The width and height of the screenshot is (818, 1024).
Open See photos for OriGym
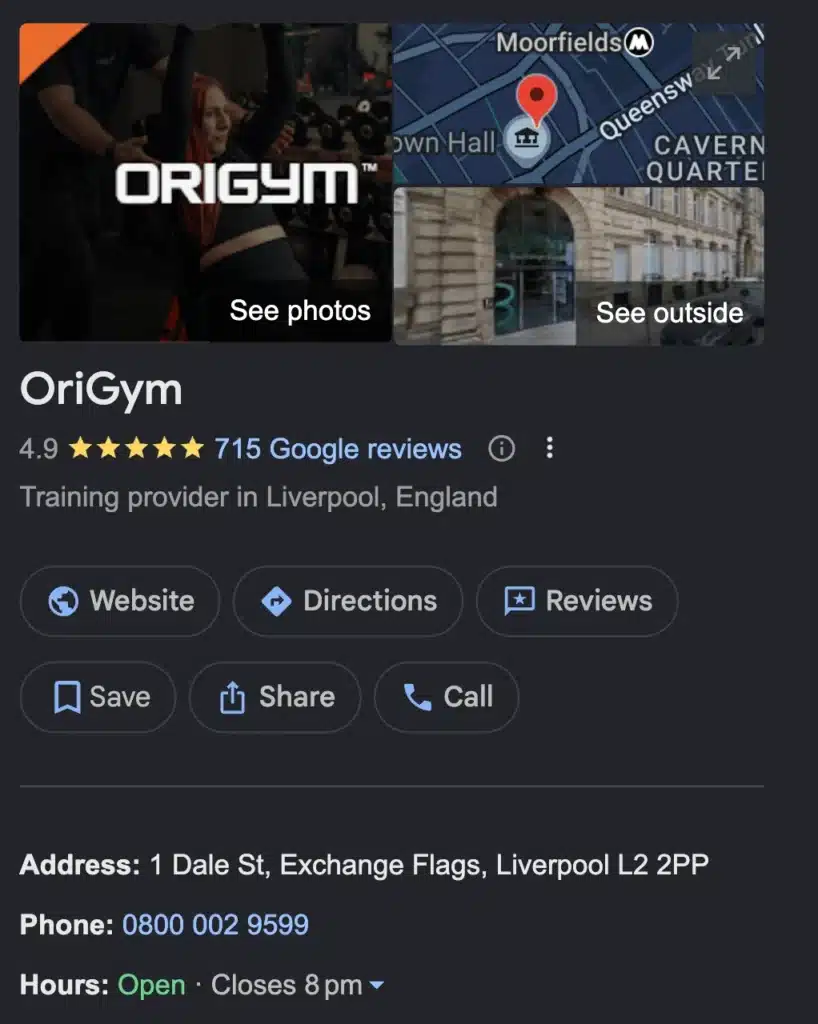297,311
